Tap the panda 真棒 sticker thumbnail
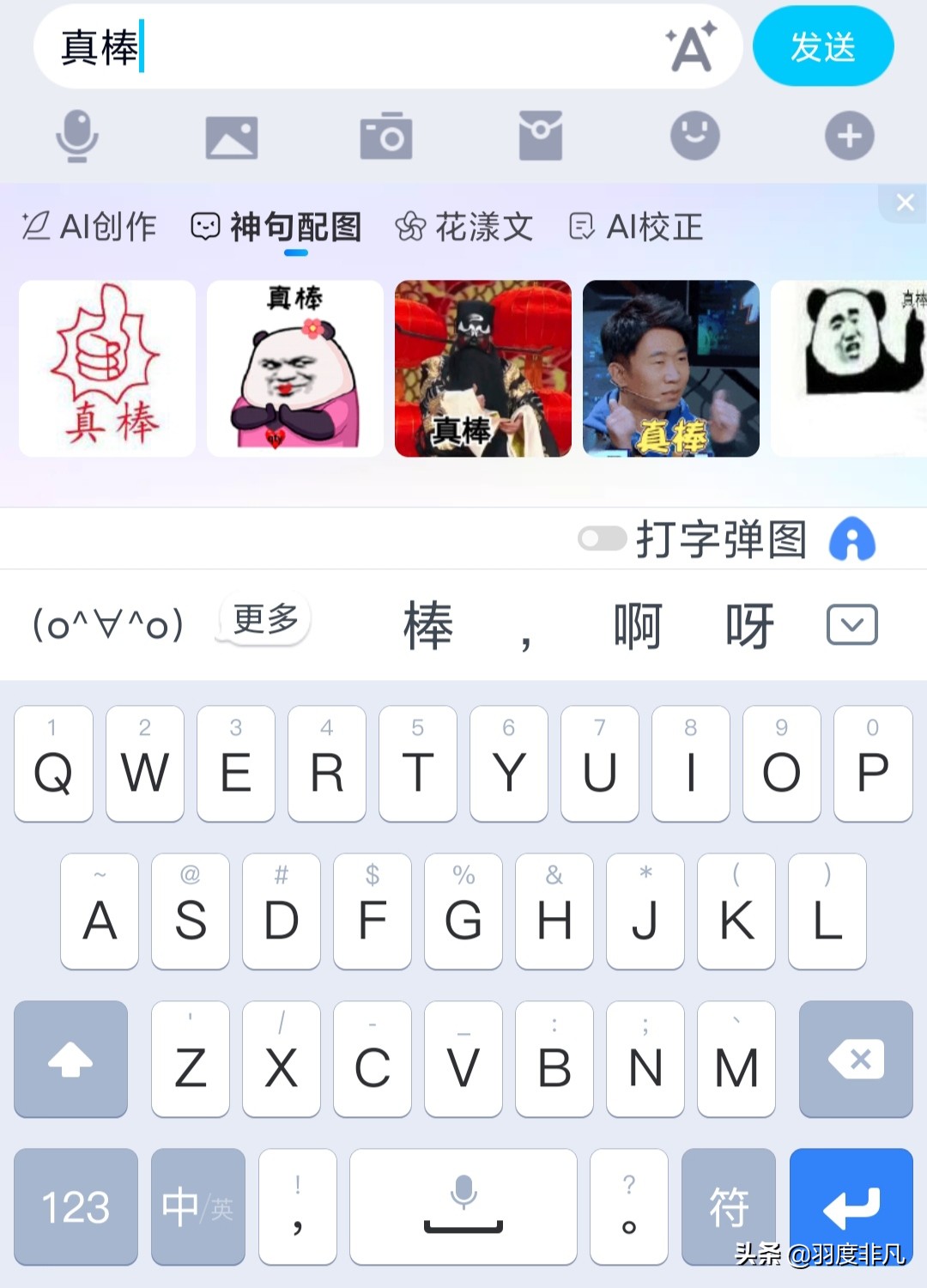This screenshot has height=1288, width=927. click(294, 368)
